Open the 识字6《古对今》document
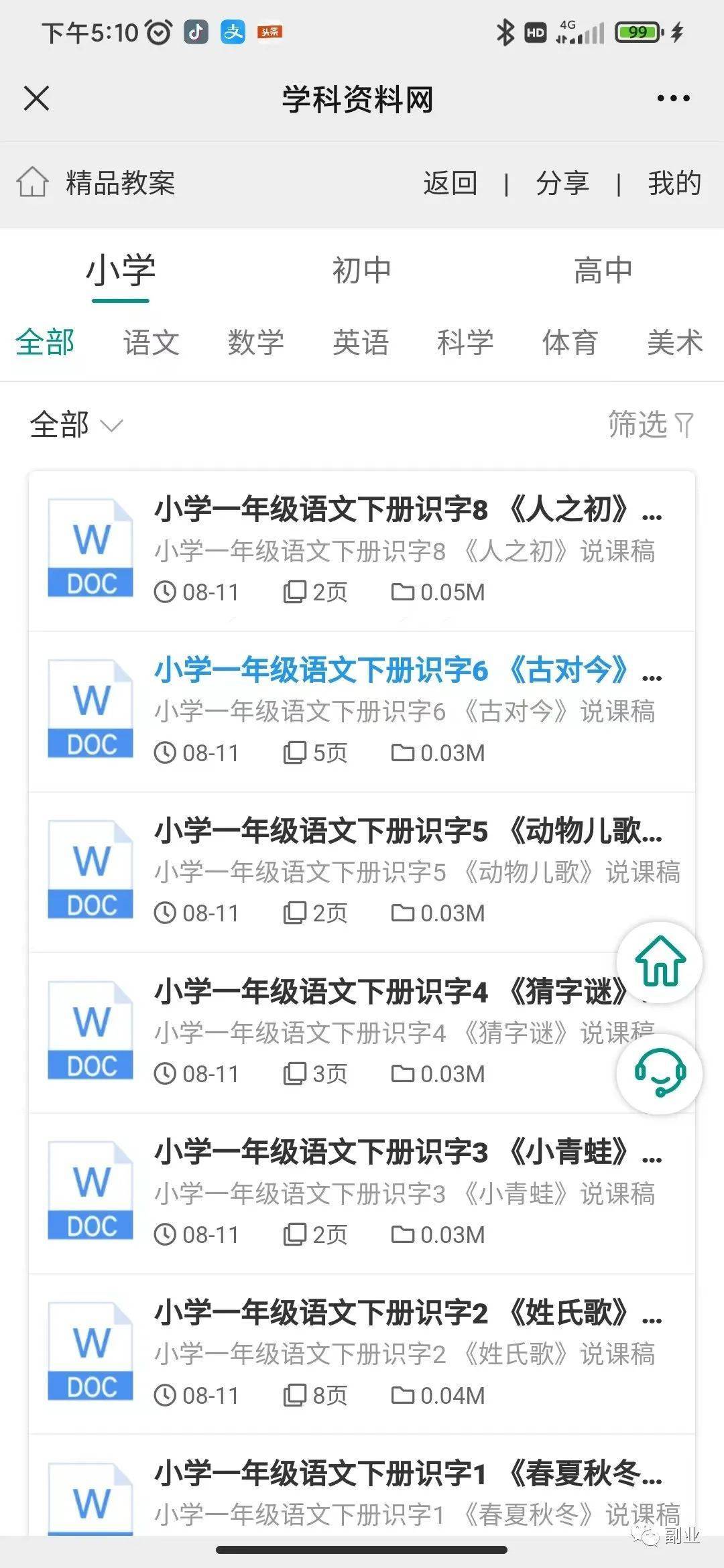Image resolution: width=724 pixels, height=1568 pixels. [361, 712]
